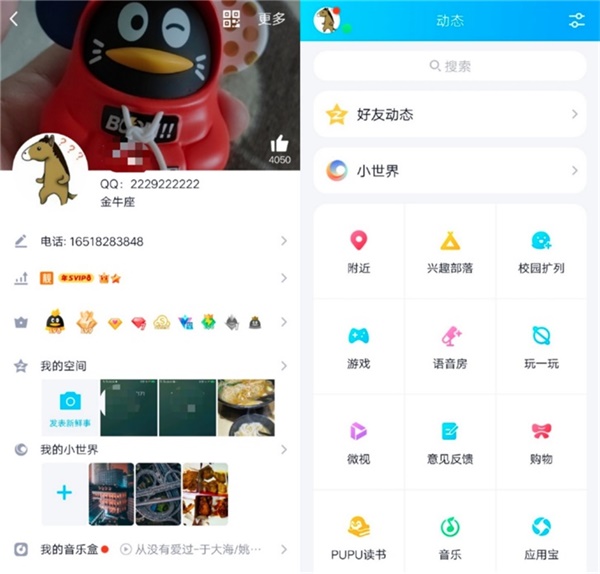The width and height of the screenshot is (600, 574).
Task: Tap 发表新鲜事 to post an update
Action: tap(70, 408)
